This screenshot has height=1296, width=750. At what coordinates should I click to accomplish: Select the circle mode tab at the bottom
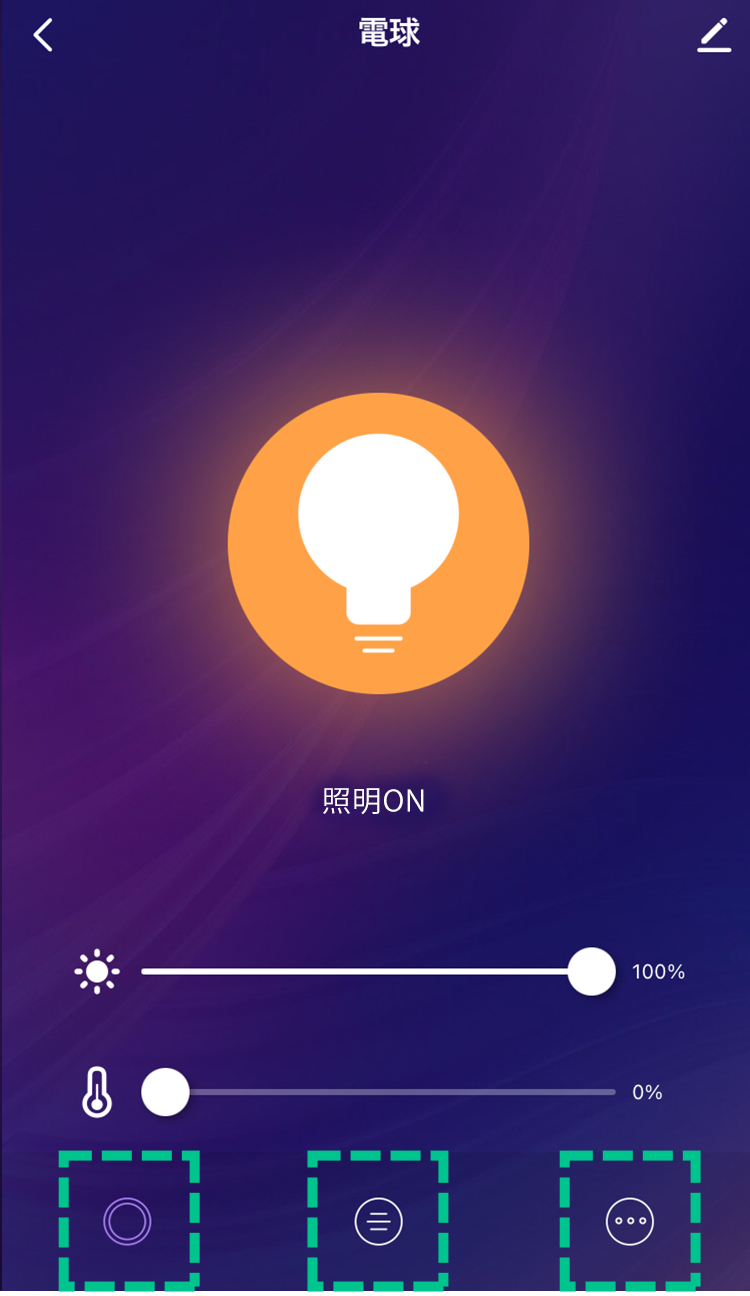point(128,1221)
